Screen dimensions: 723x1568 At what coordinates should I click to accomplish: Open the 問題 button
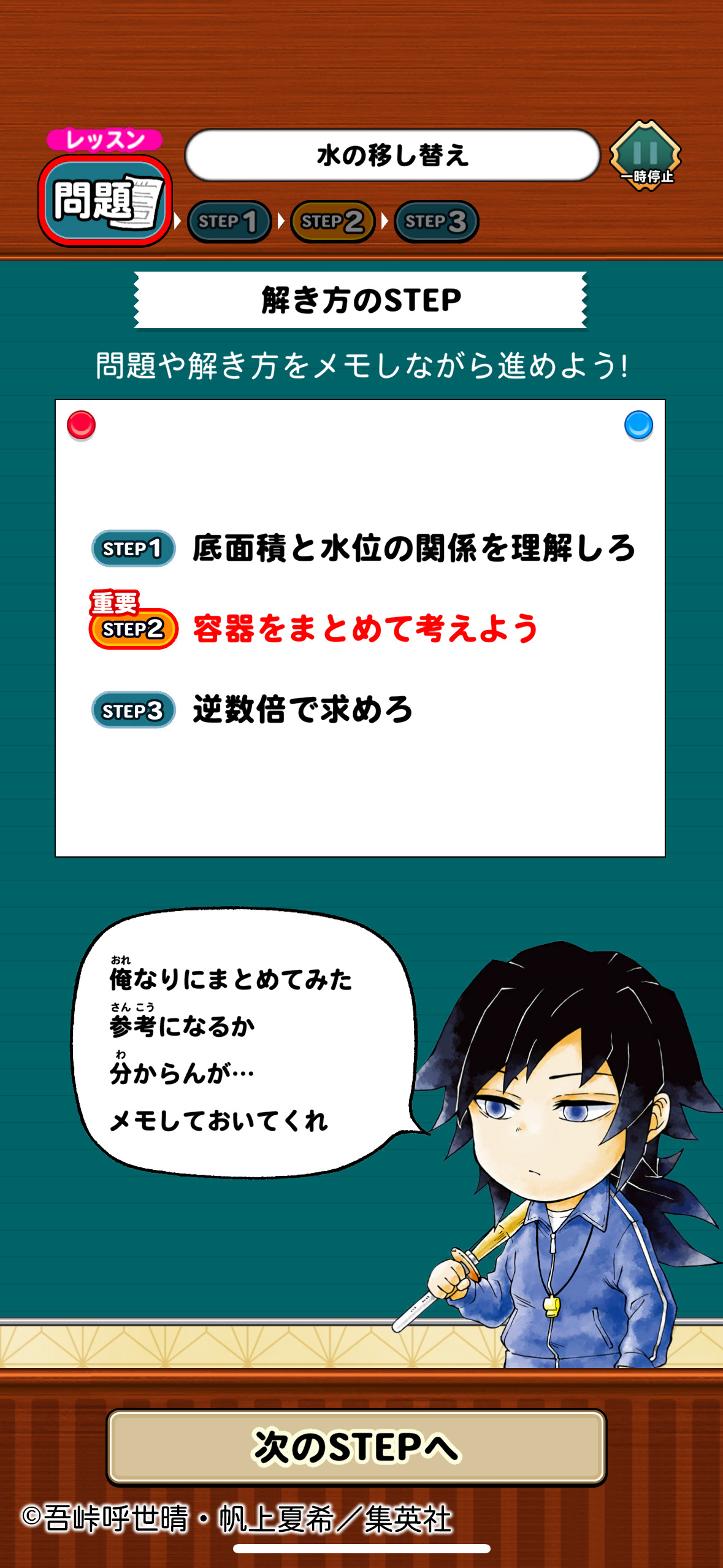tap(105, 201)
